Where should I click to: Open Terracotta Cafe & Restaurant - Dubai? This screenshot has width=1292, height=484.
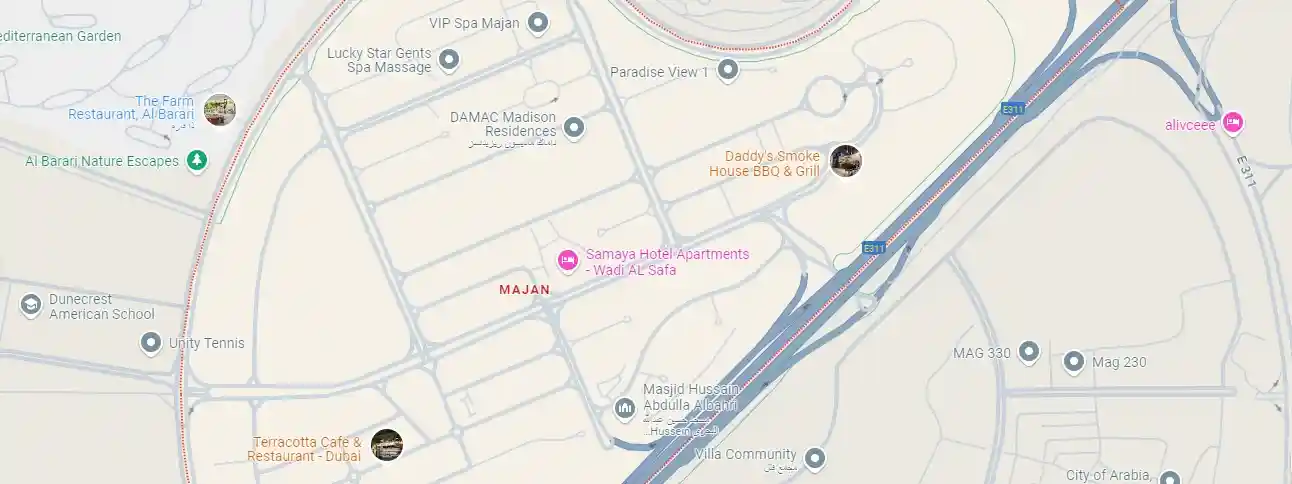386,445
